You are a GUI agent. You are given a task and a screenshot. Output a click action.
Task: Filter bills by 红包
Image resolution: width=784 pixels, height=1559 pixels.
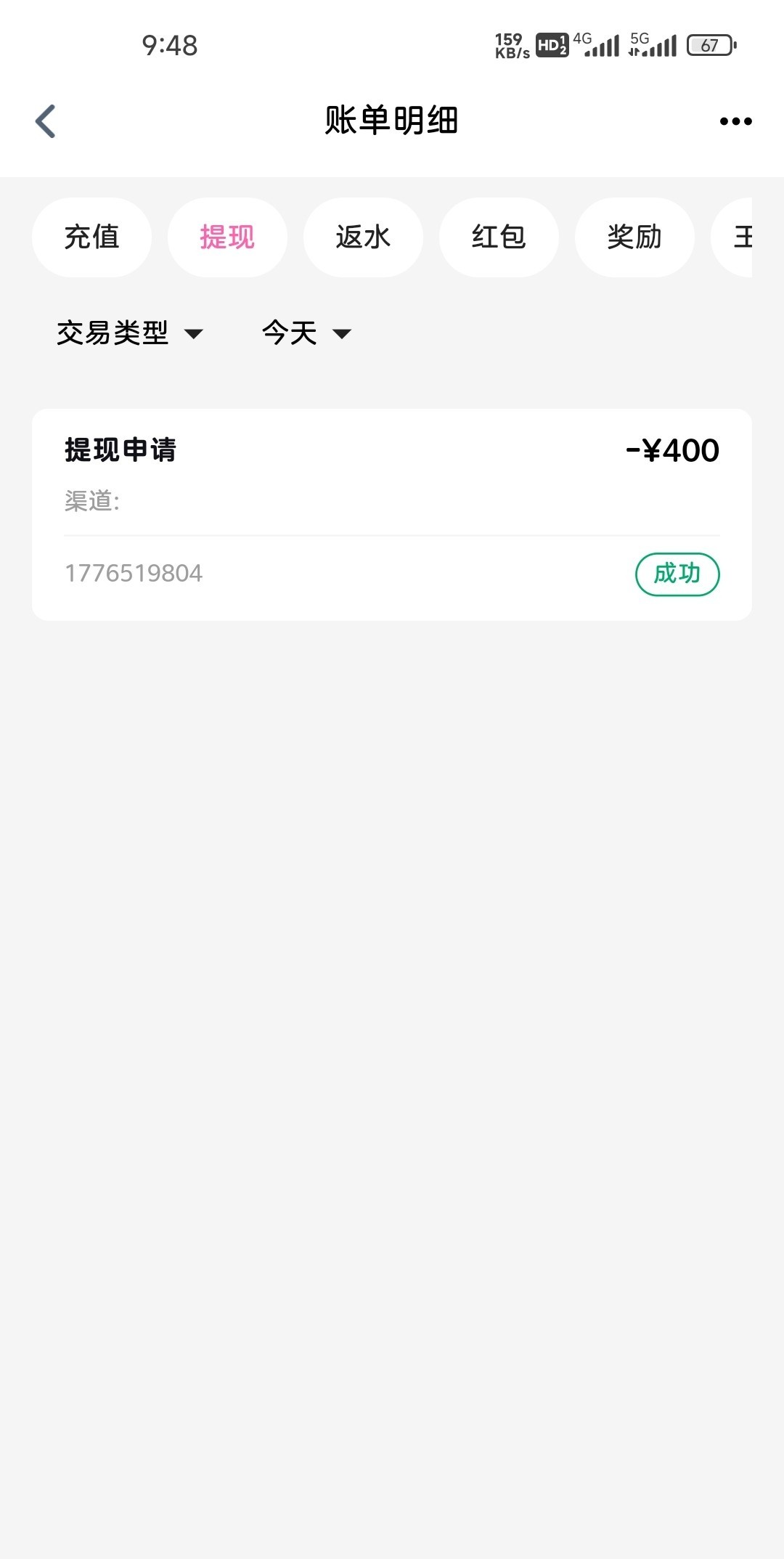tap(499, 237)
